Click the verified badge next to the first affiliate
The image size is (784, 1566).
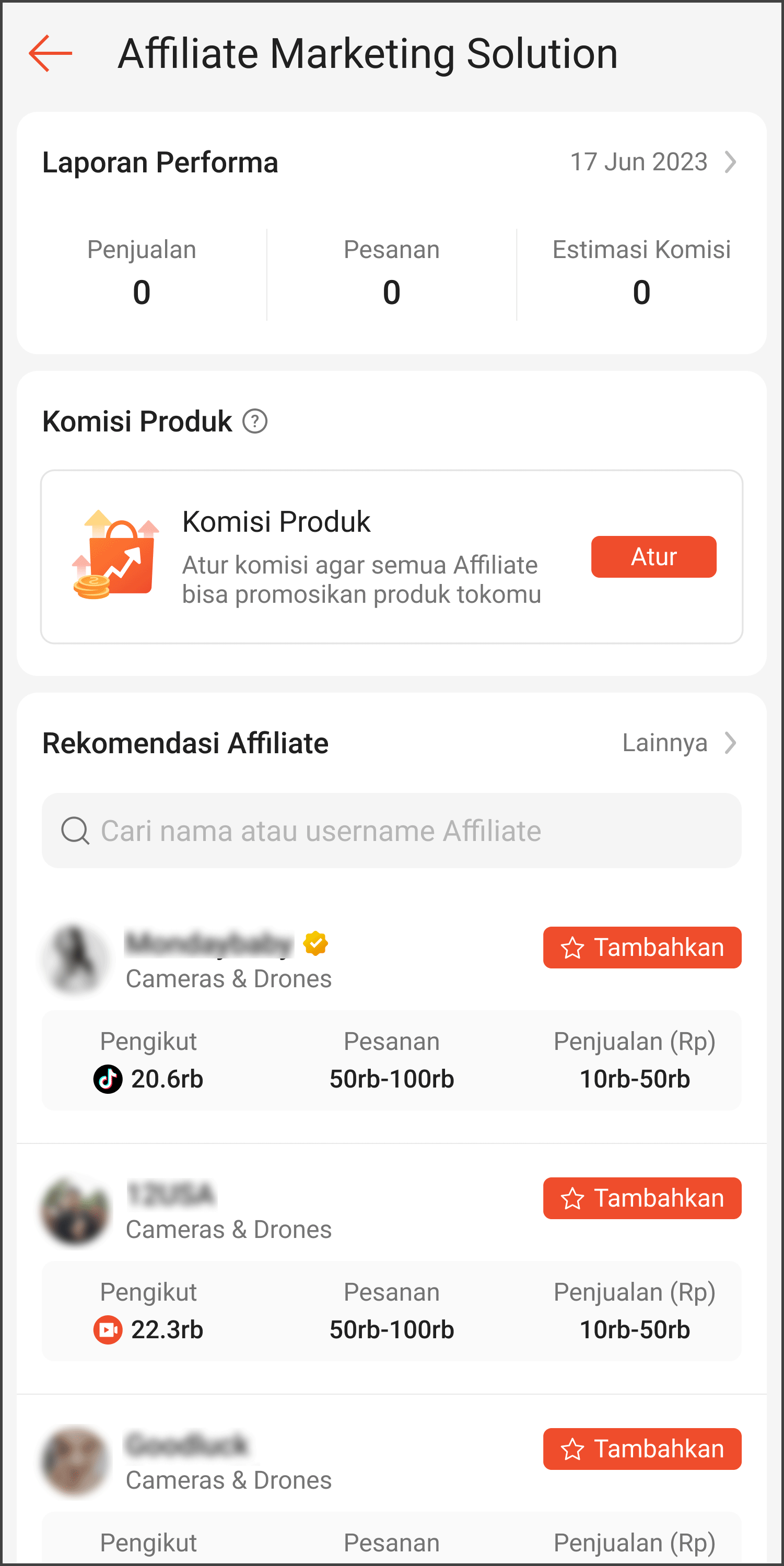[315, 943]
